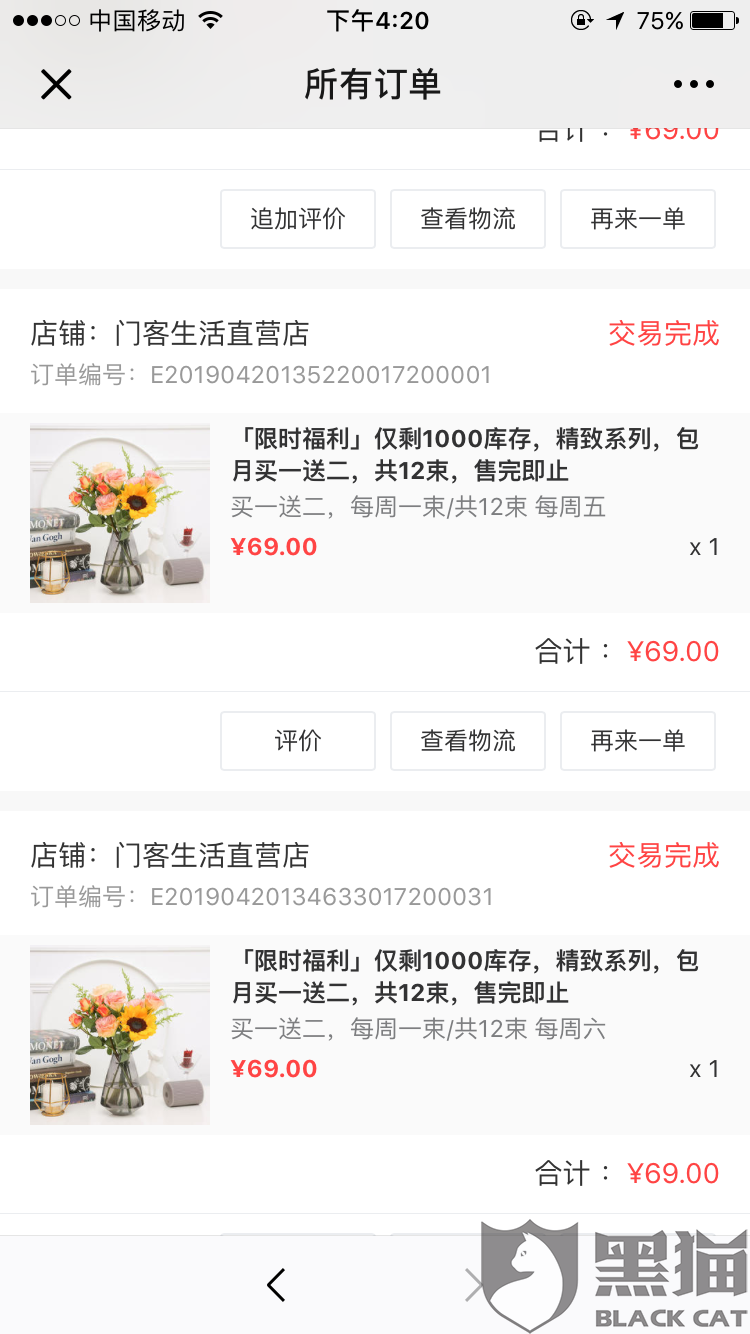Select the 所有订单 title bar
This screenshot has height=1334, width=750.
[375, 84]
